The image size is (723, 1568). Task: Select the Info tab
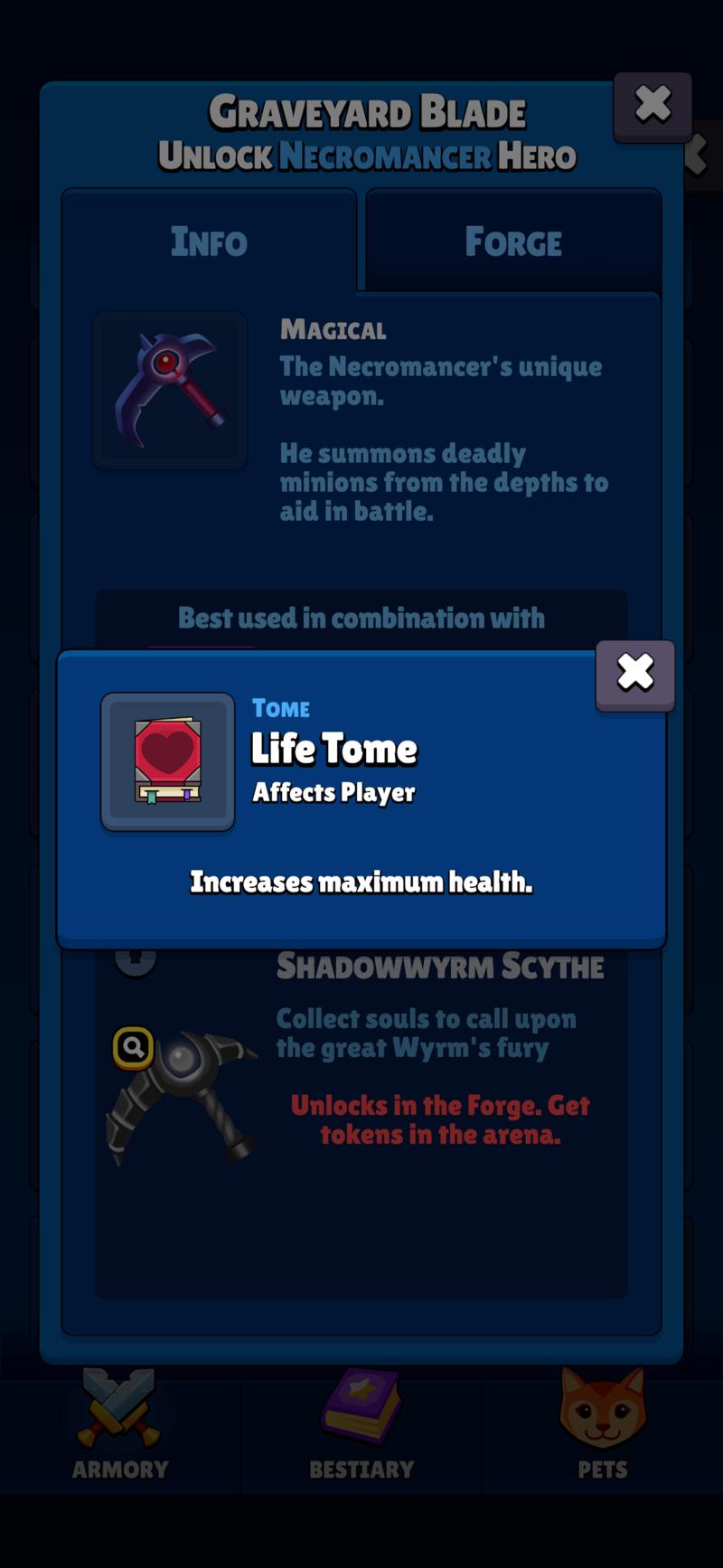tap(209, 241)
